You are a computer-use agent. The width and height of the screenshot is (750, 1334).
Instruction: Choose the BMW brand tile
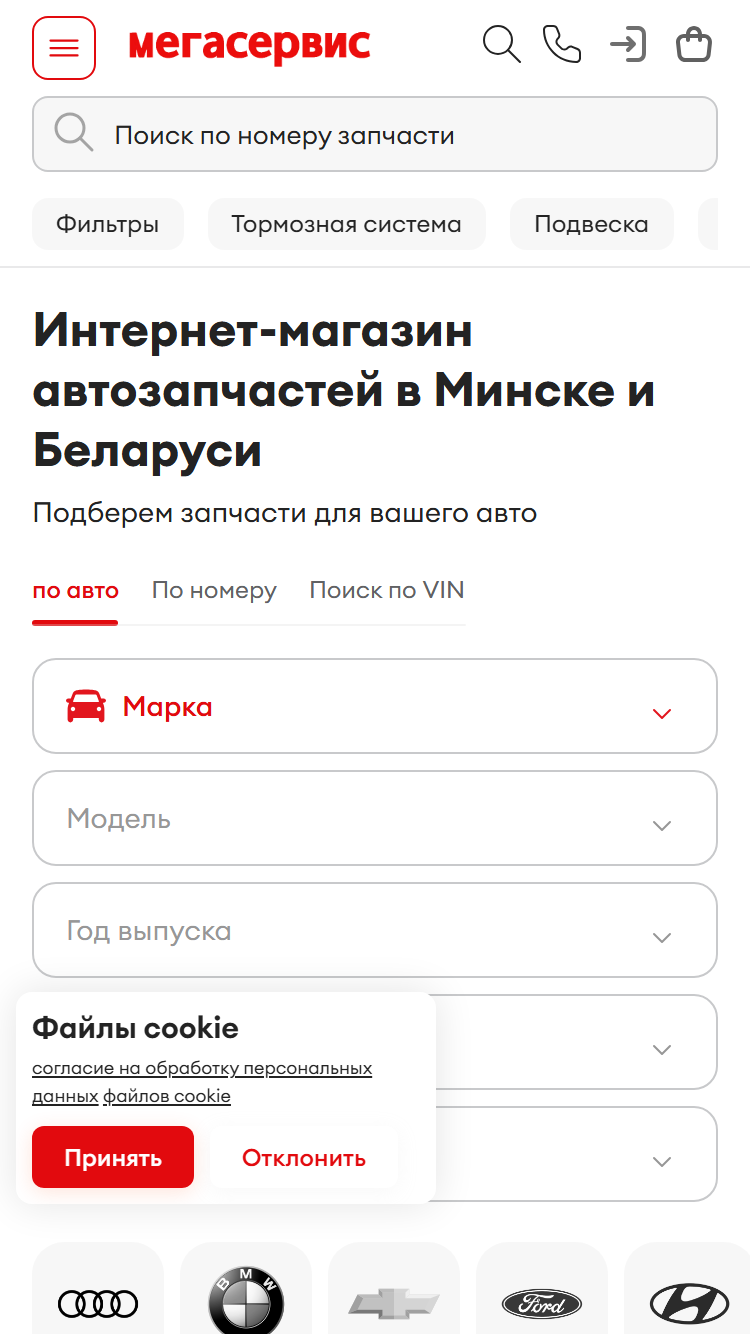click(246, 1290)
